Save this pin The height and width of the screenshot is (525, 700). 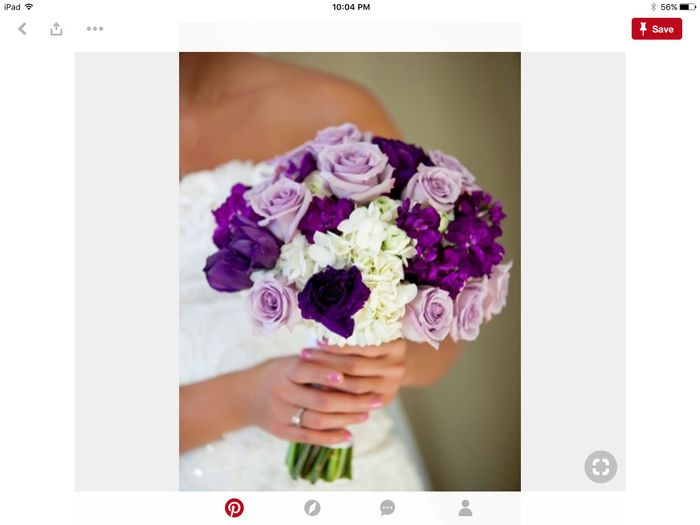(656, 29)
